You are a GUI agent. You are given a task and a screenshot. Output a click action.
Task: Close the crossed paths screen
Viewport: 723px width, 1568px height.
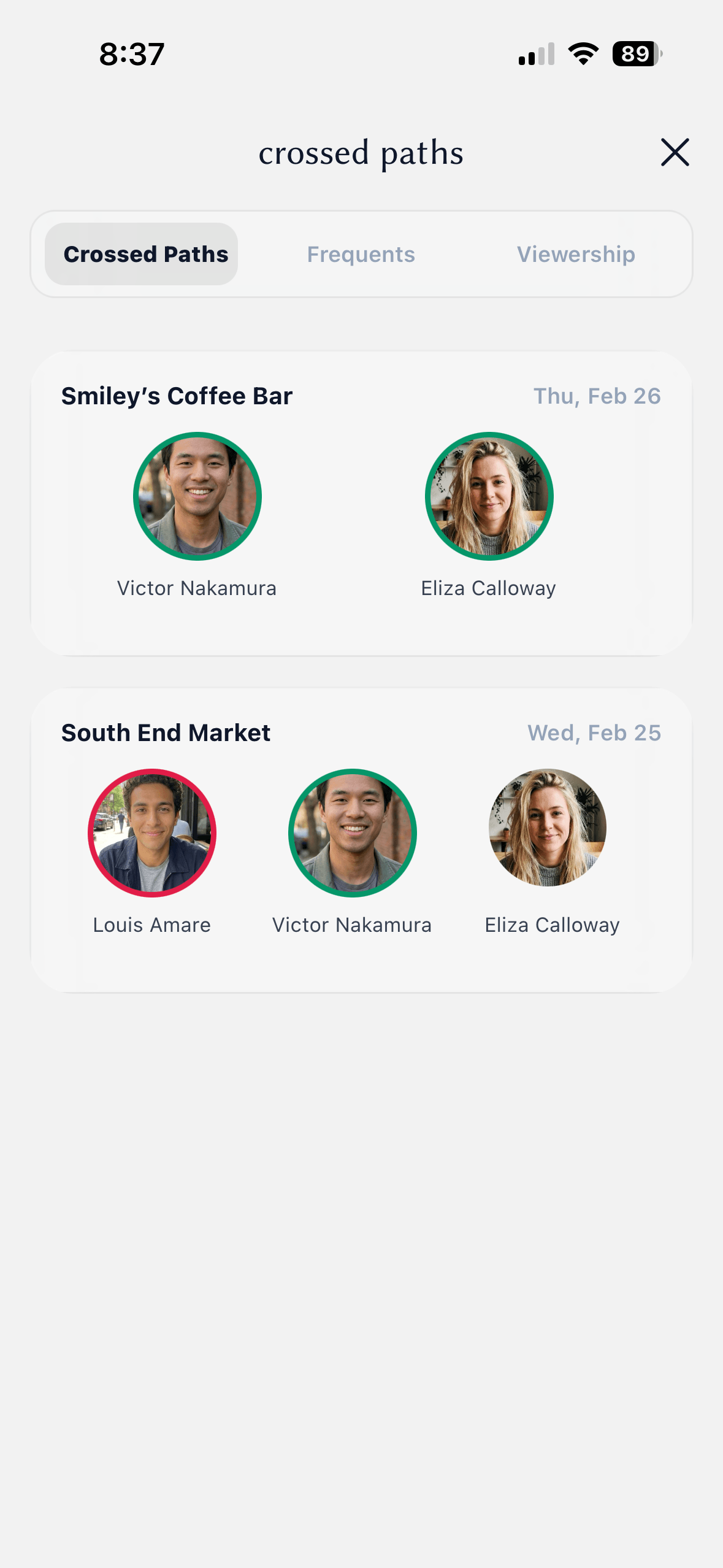click(x=675, y=152)
